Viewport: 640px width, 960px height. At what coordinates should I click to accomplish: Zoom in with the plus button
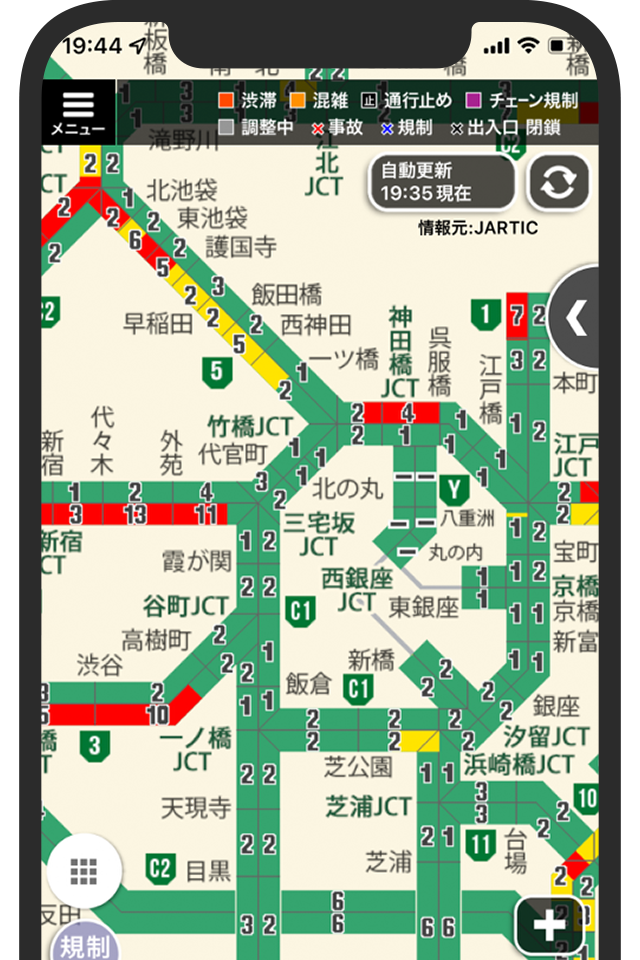[x=549, y=925]
